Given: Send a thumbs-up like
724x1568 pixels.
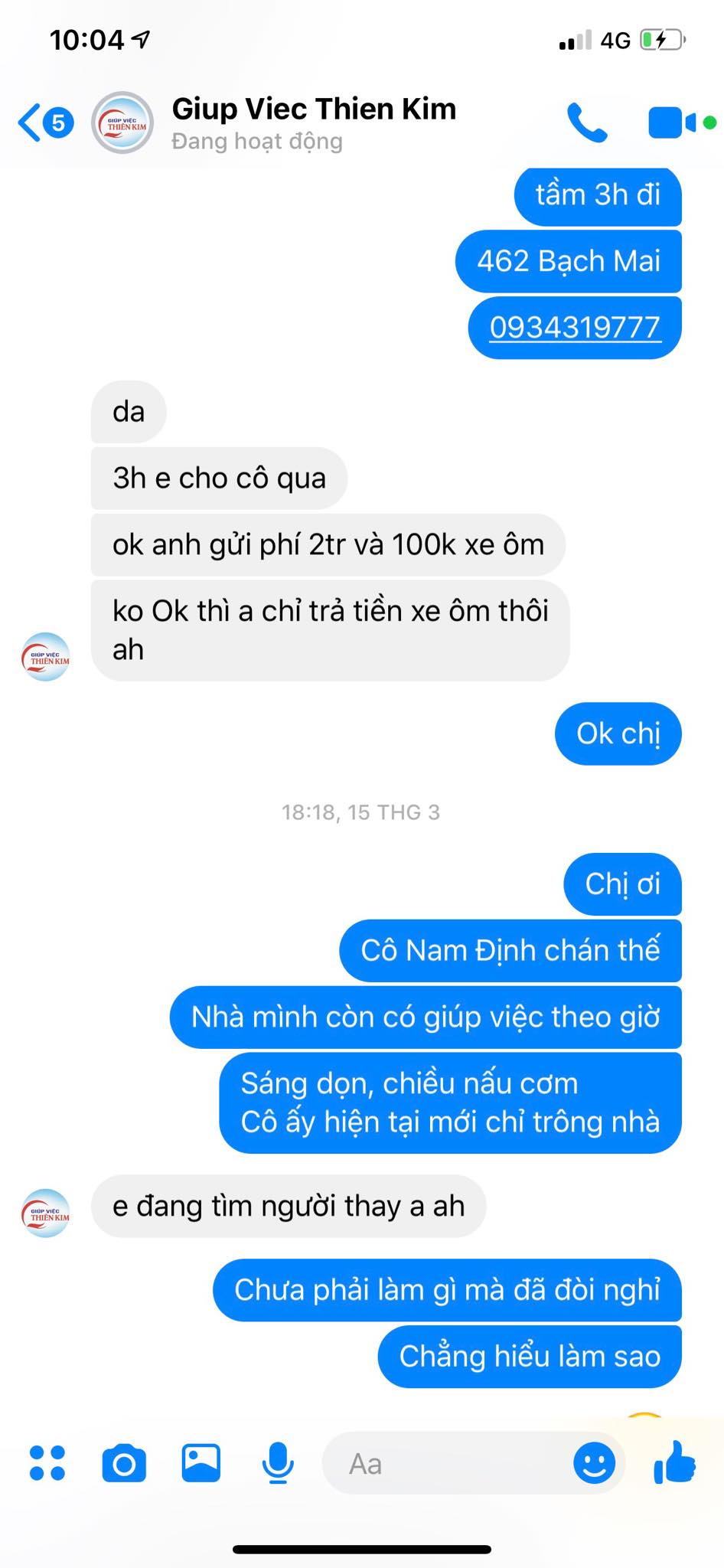Looking at the screenshot, I should [x=675, y=1462].
